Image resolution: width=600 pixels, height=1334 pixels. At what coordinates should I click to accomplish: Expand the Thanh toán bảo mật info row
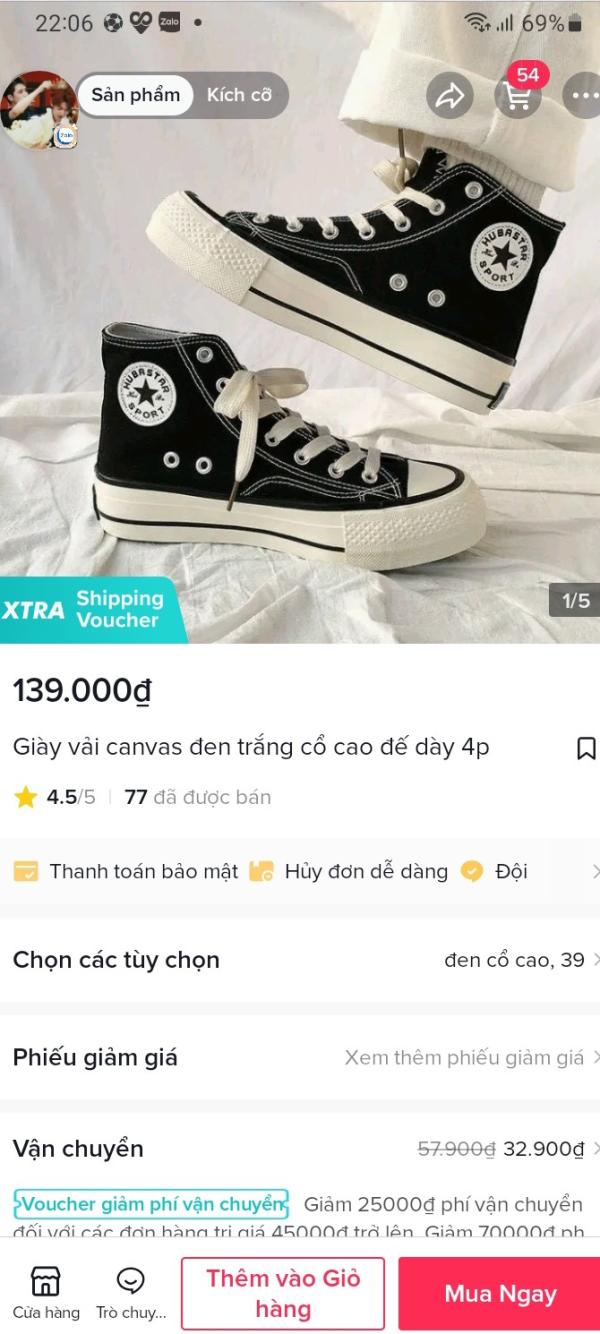[x=300, y=871]
